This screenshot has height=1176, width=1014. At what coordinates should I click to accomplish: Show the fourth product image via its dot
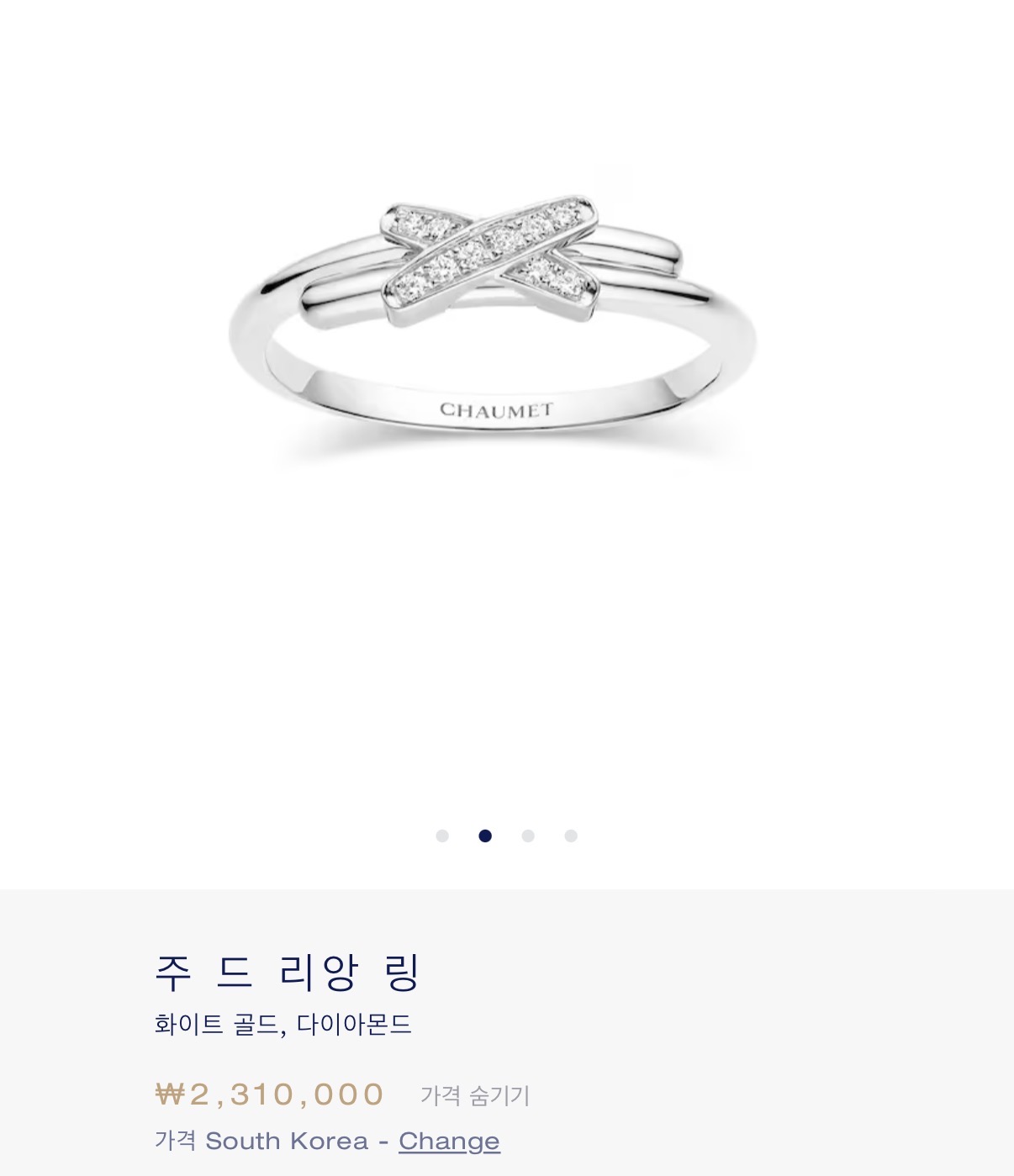click(x=571, y=836)
